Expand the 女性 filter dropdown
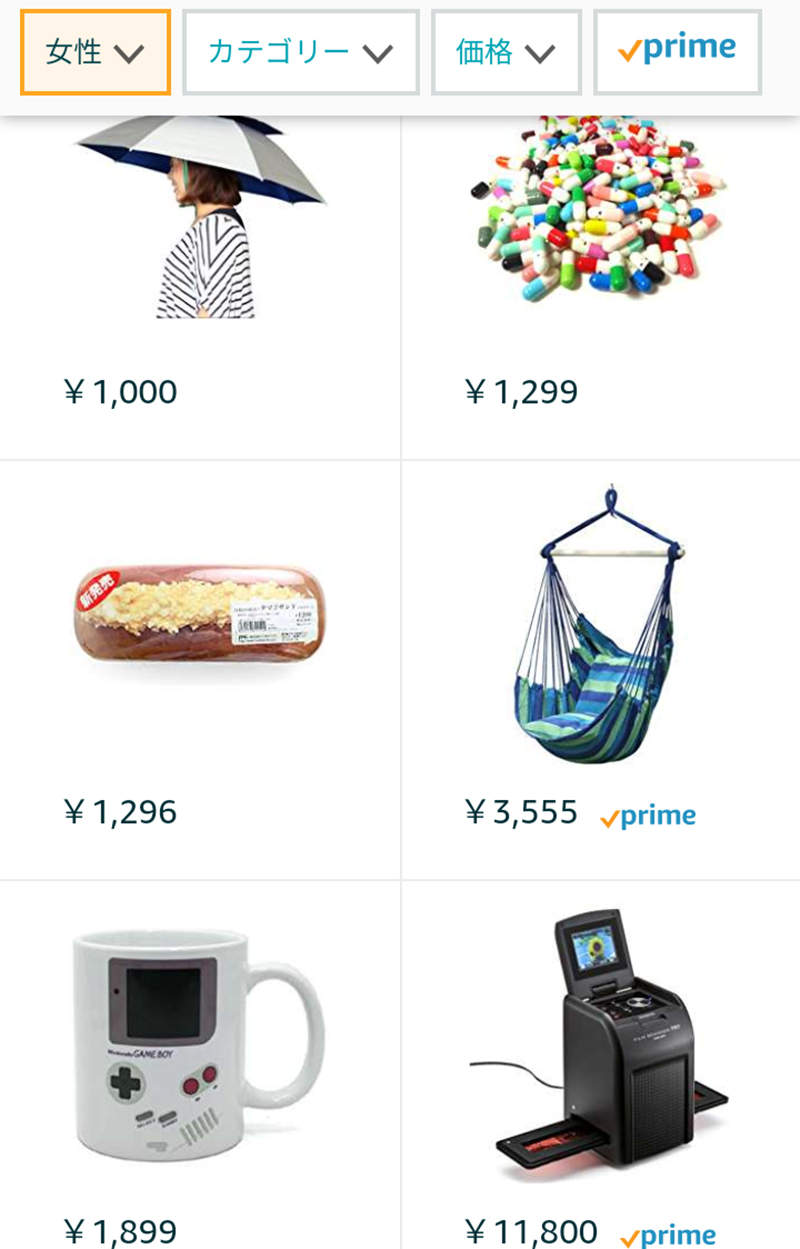 (95, 53)
